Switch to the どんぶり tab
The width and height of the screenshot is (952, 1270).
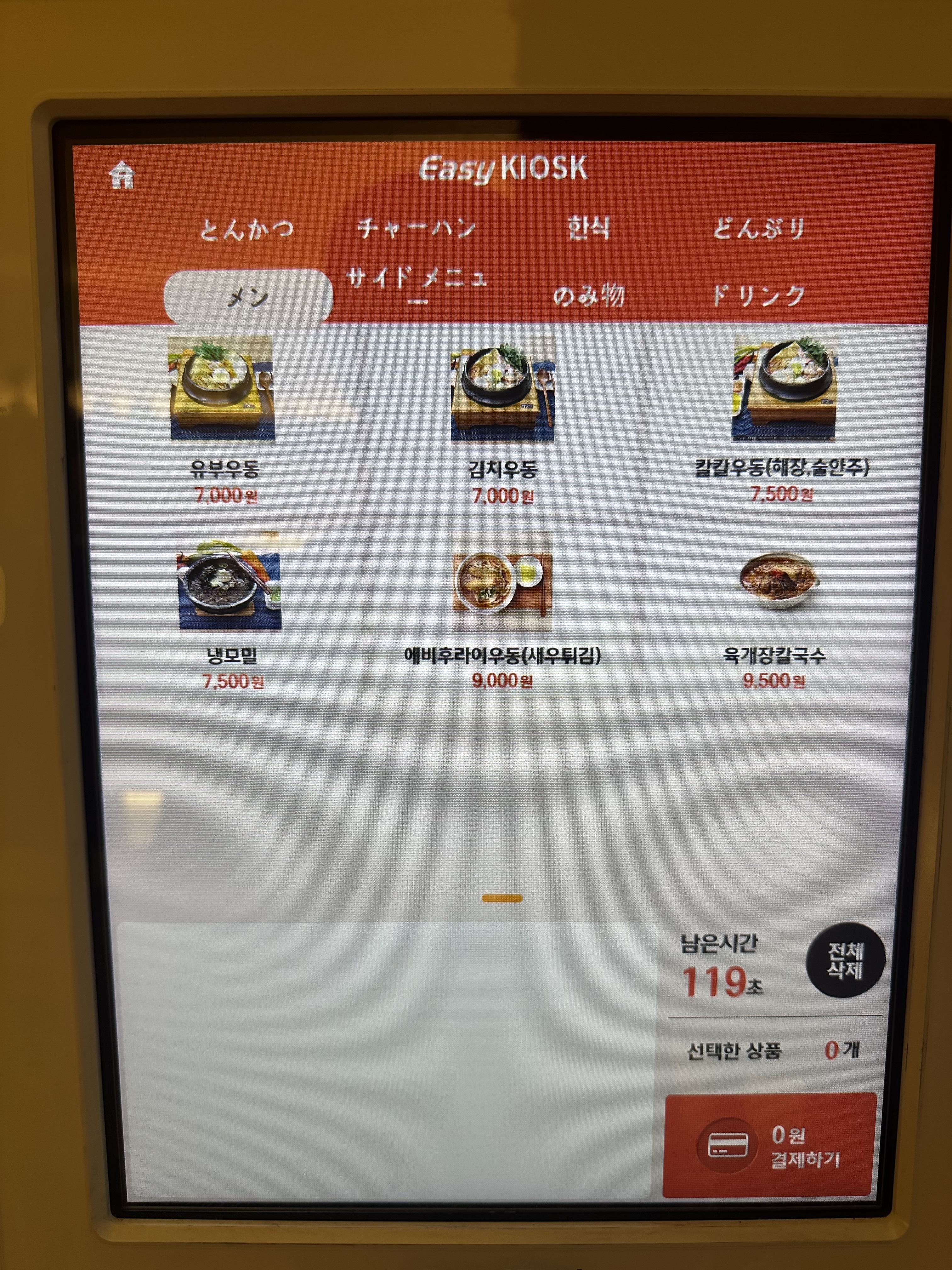(758, 228)
